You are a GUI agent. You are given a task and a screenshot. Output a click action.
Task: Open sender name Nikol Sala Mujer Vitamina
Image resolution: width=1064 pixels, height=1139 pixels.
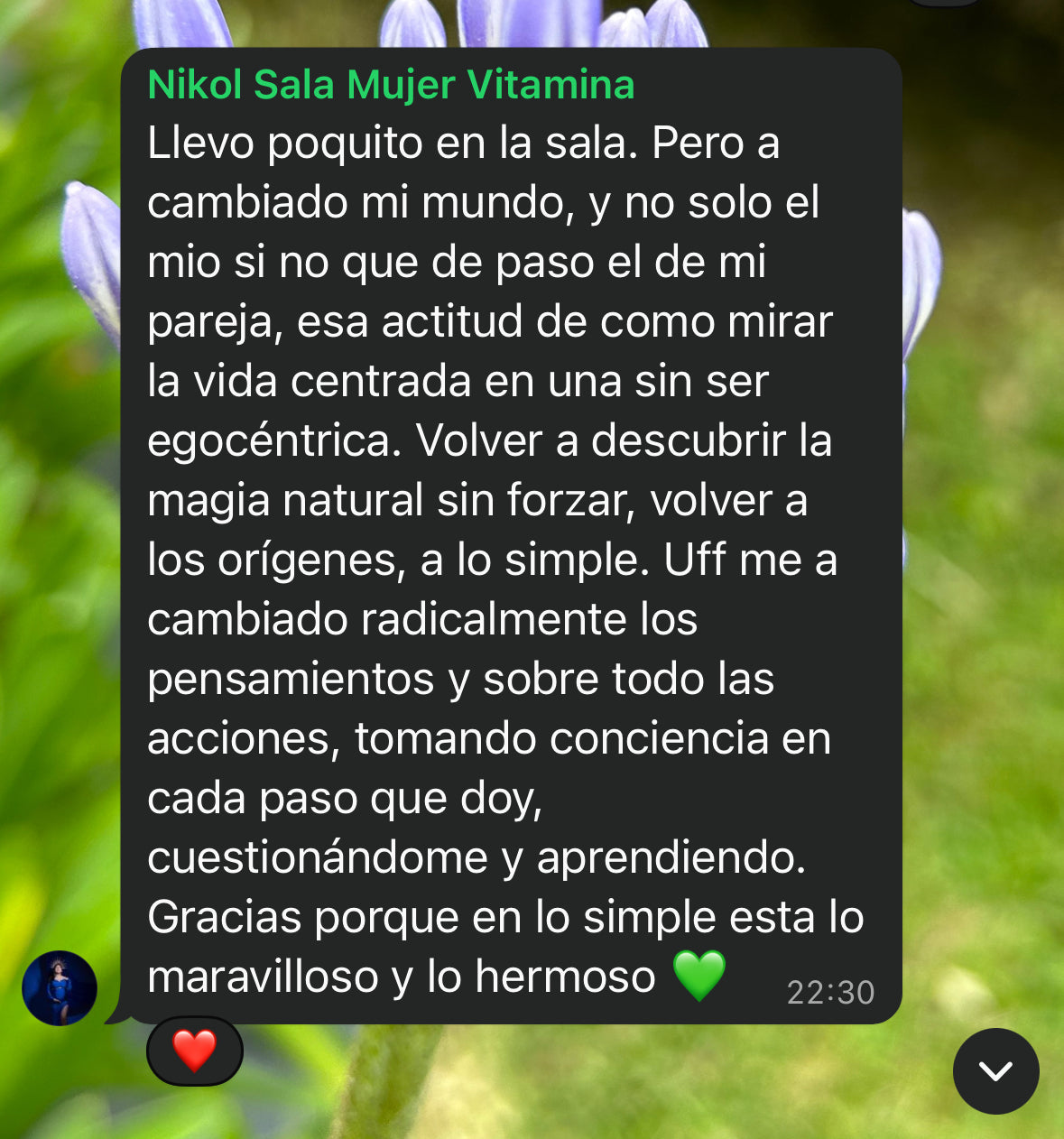coord(390,85)
